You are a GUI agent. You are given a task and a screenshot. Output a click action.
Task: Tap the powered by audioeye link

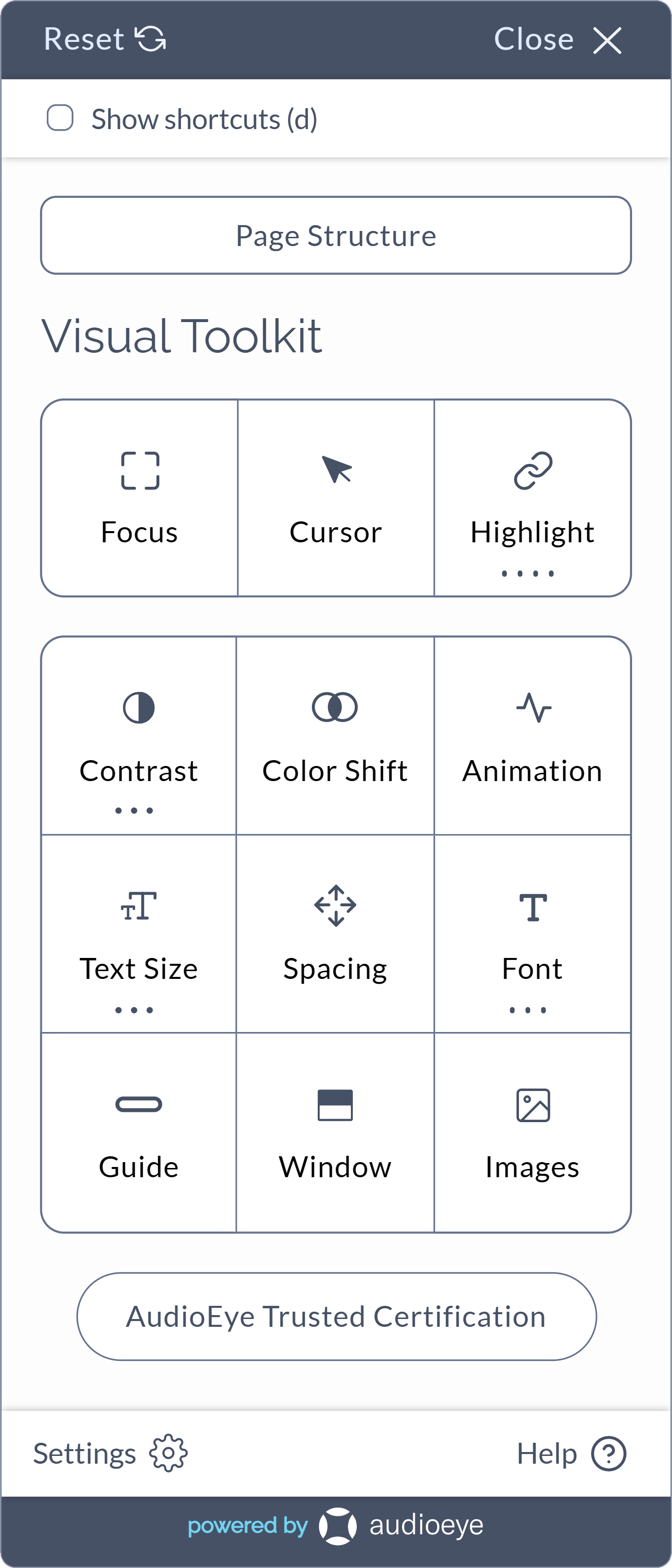335,1526
